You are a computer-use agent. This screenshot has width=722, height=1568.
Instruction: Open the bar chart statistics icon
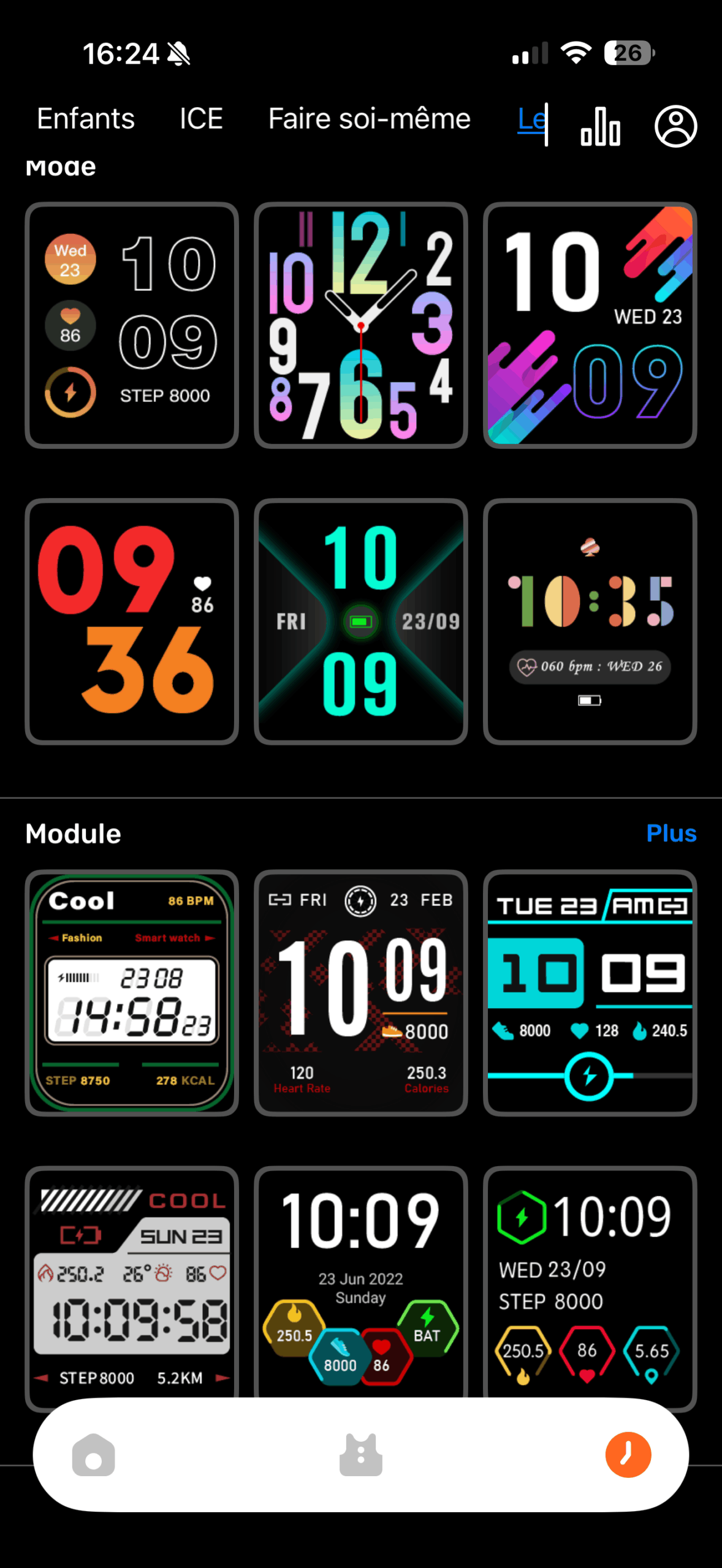click(x=601, y=126)
